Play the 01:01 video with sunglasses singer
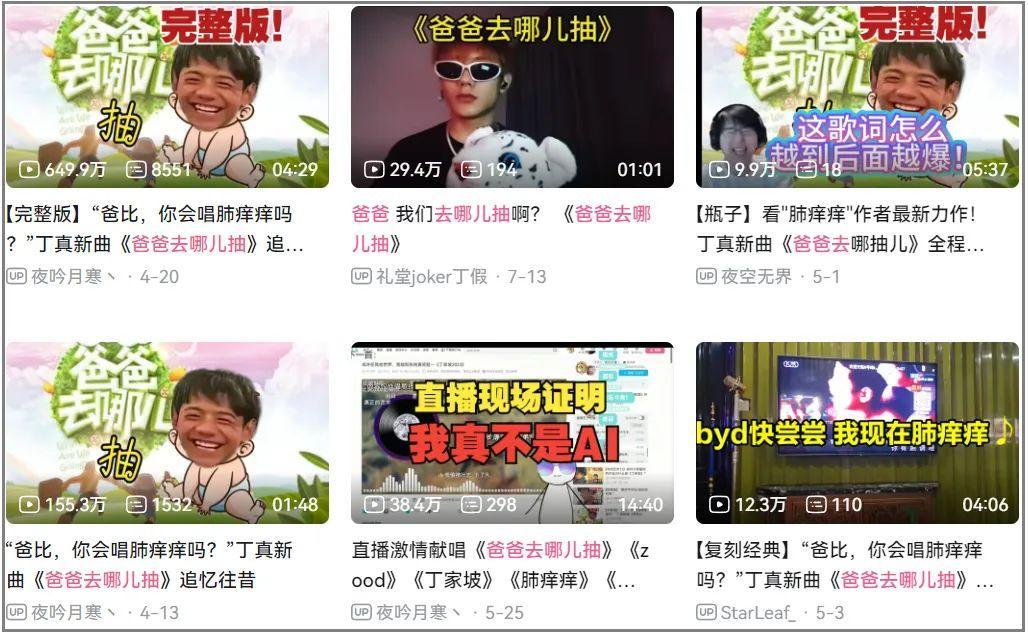 pos(512,96)
